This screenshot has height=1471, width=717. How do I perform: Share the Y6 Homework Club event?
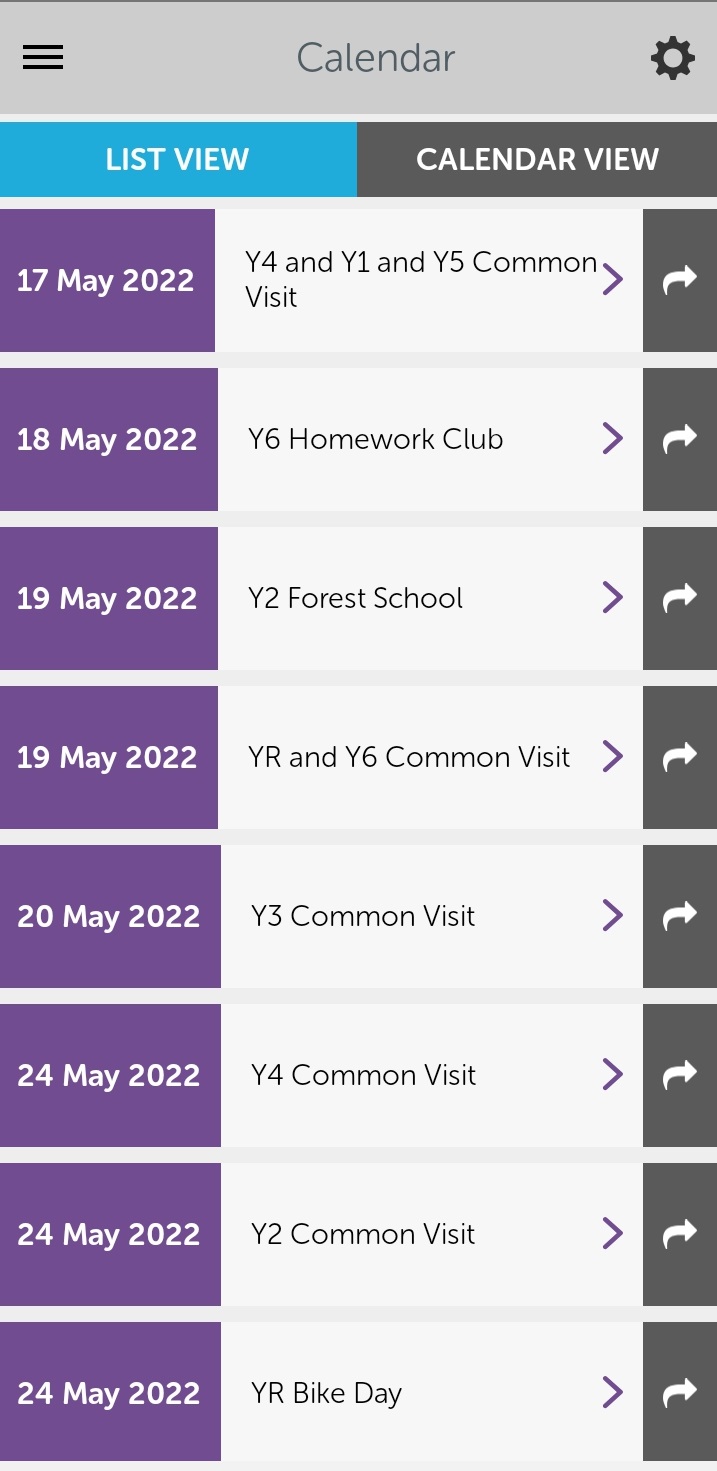click(680, 439)
